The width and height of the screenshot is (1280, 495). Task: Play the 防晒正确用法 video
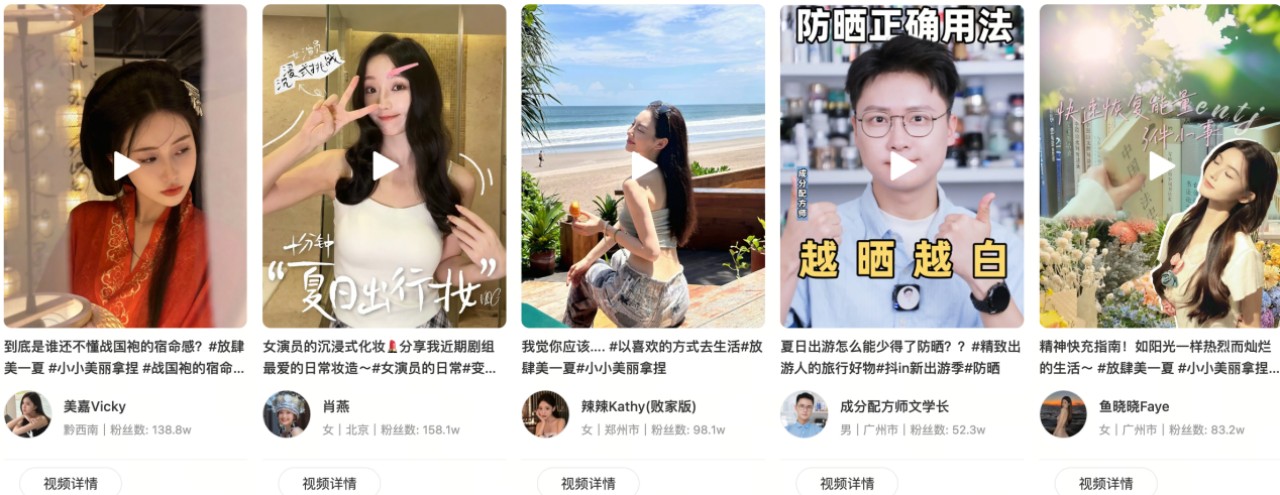coord(902,166)
